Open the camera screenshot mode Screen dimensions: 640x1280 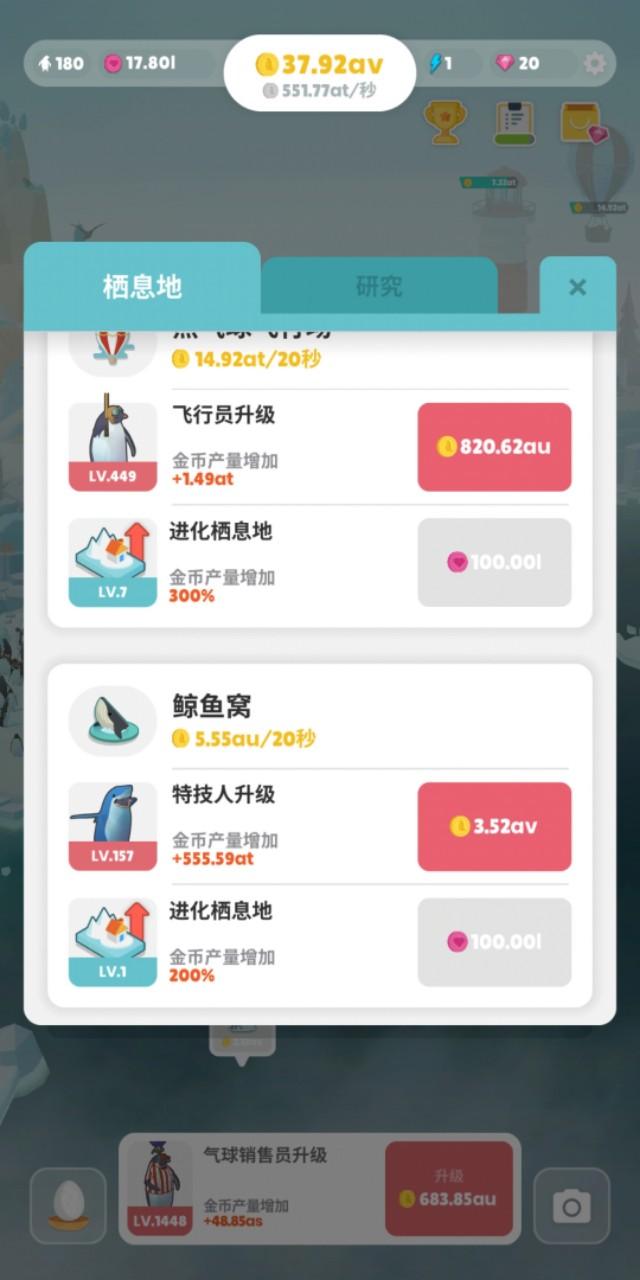(571, 1206)
